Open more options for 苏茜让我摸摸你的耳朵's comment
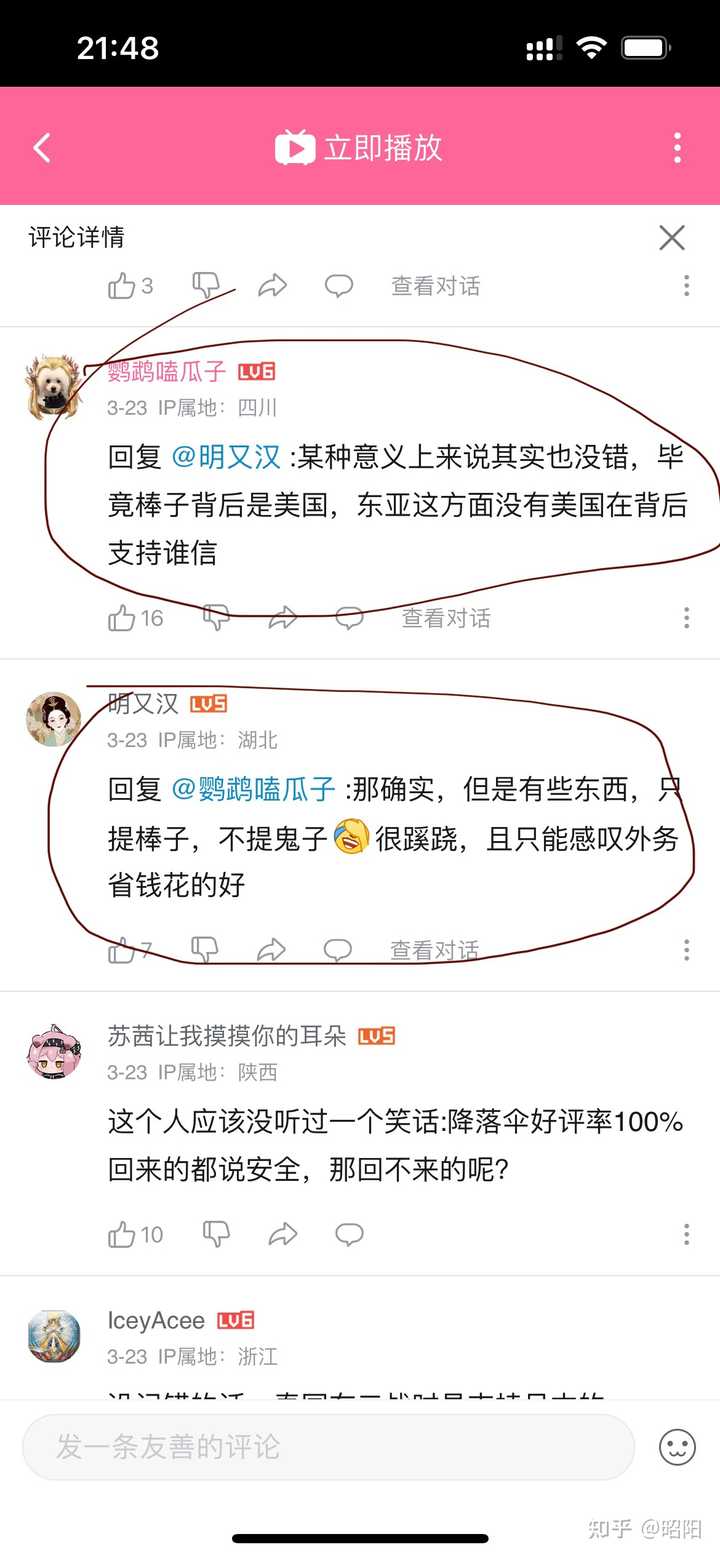Viewport: 720px width, 1558px height. click(686, 1235)
